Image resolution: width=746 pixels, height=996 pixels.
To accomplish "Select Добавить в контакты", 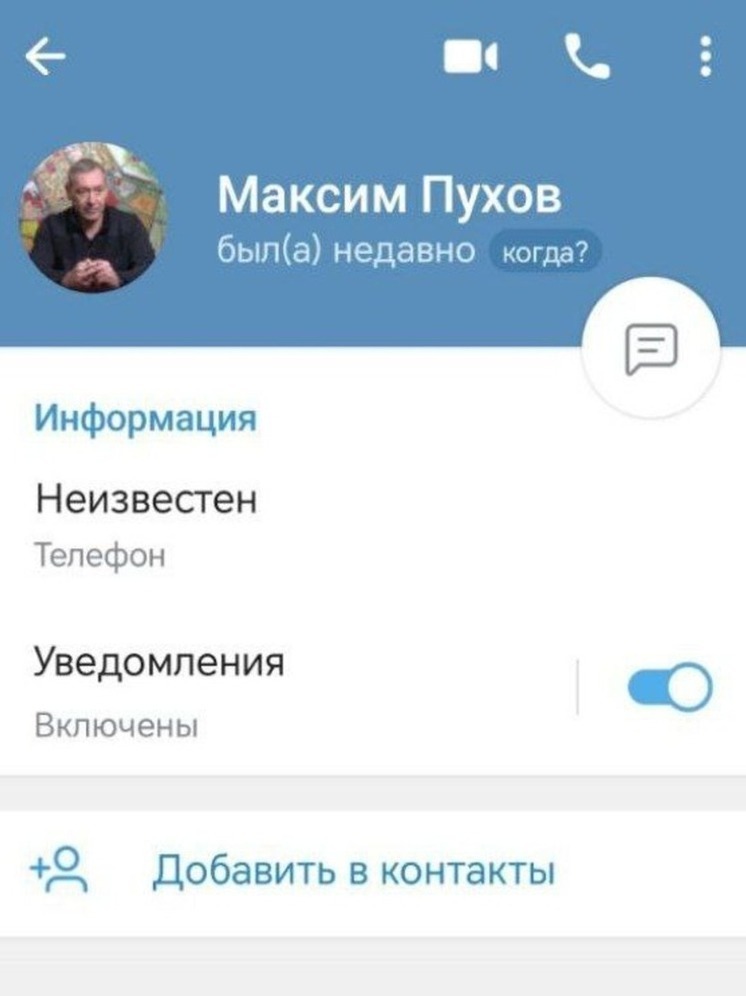I will pyautogui.click(x=352, y=870).
